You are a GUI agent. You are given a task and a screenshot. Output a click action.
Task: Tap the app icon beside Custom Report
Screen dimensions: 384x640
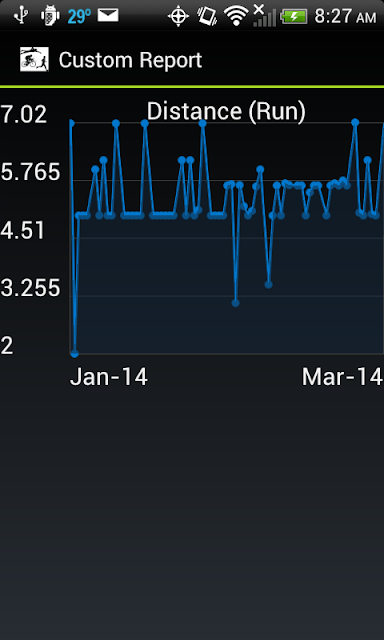(x=34, y=60)
